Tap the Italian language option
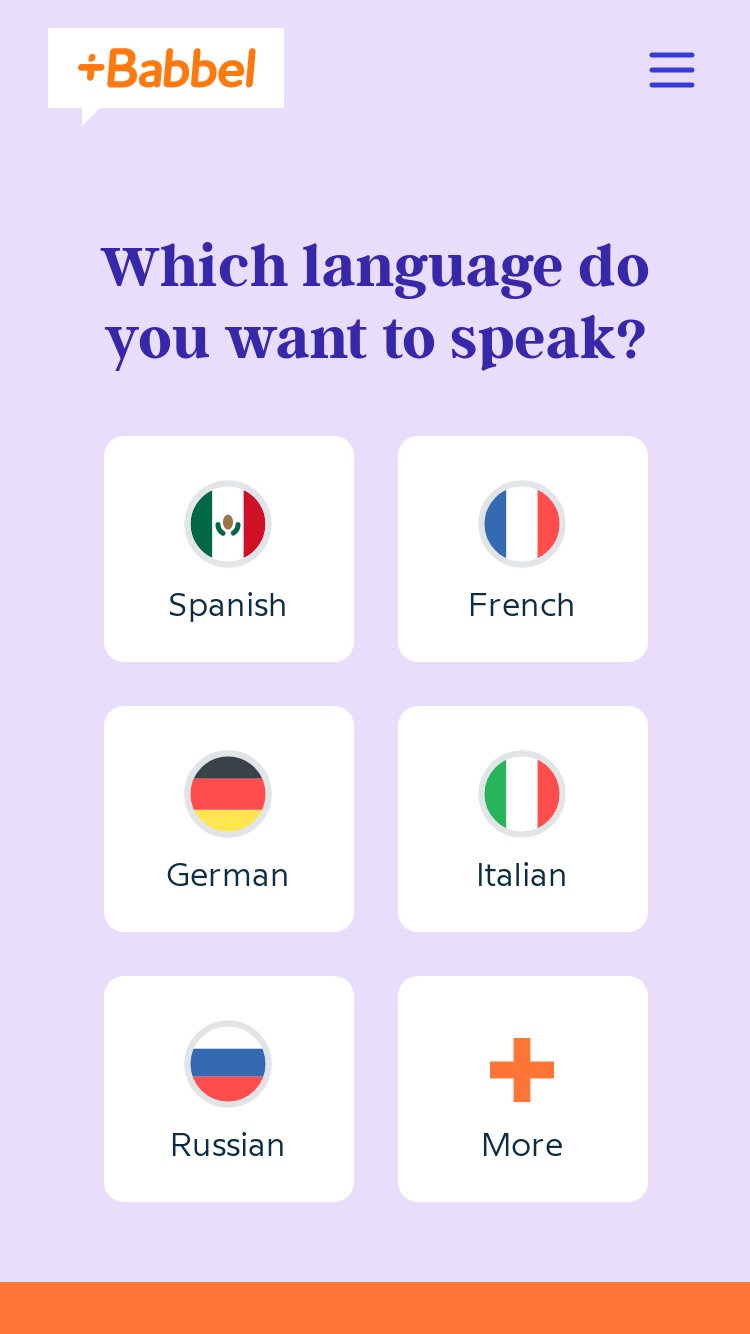This screenshot has width=750, height=1334. click(x=523, y=819)
